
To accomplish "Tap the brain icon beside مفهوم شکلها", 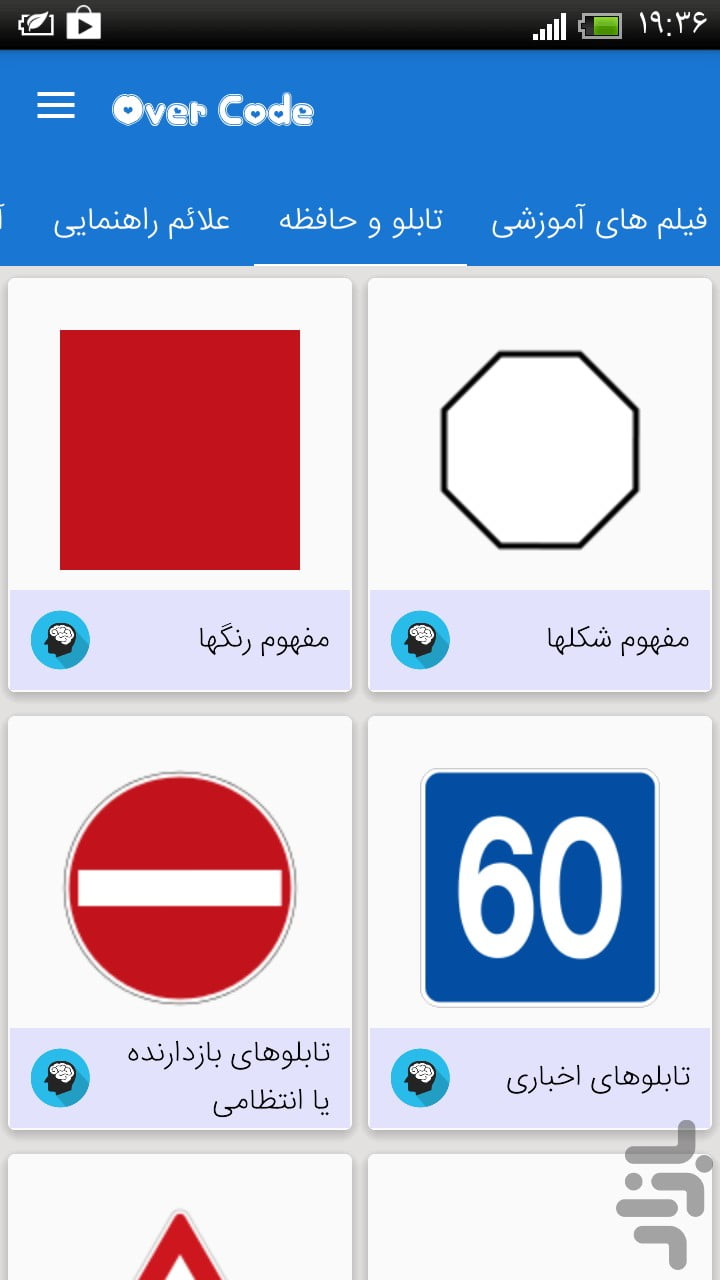I will point(420,640).
